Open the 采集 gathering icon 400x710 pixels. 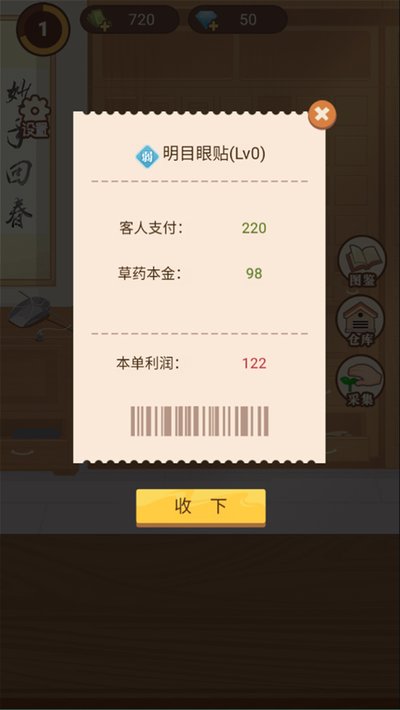tap(360, 381)
